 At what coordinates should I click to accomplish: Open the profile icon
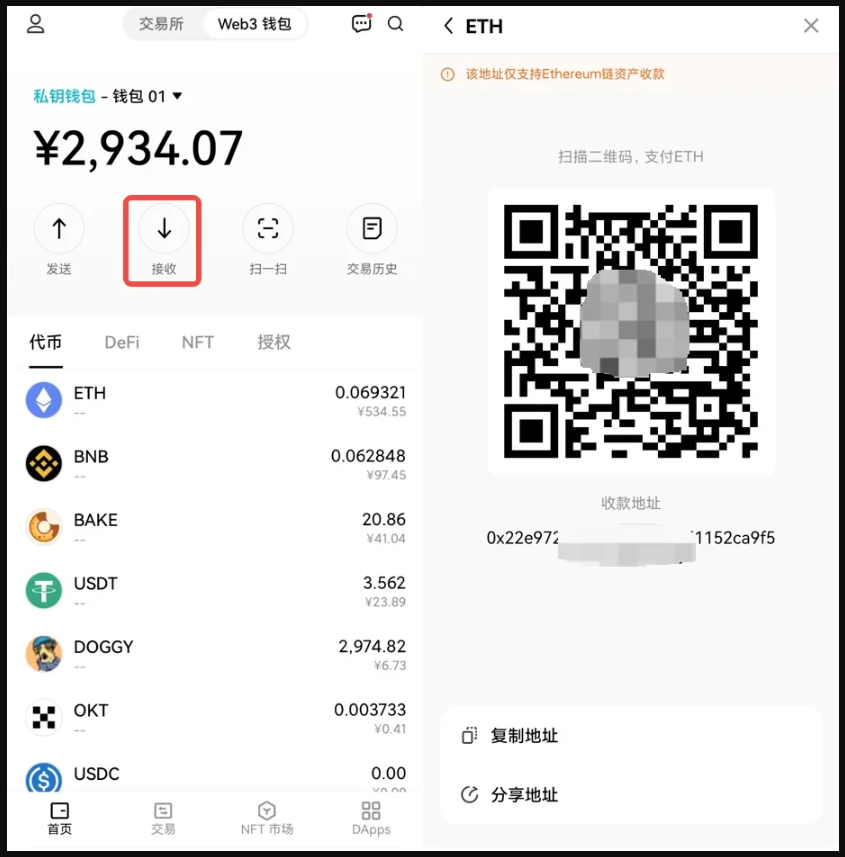36,24
